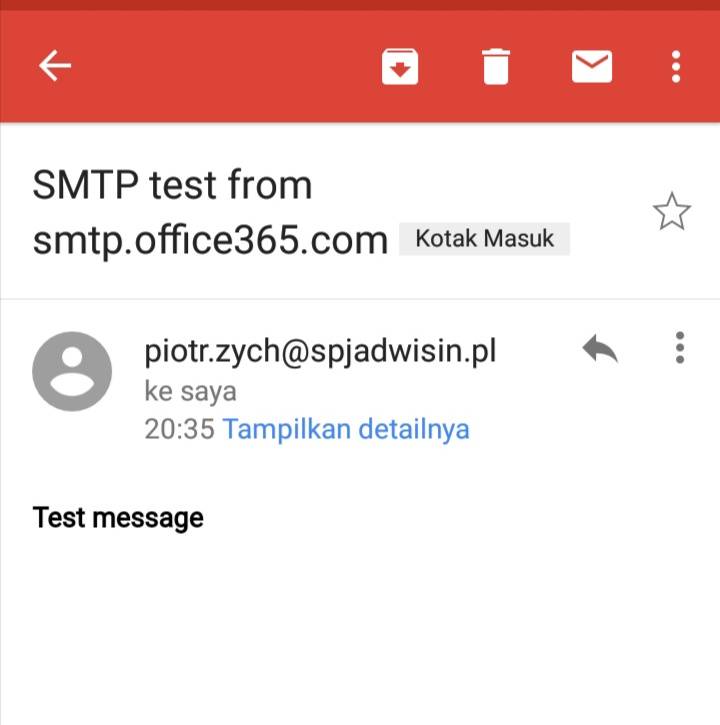Open the overflow menu in the red toolbar
The image size is (720, 725).
point(677,67)
